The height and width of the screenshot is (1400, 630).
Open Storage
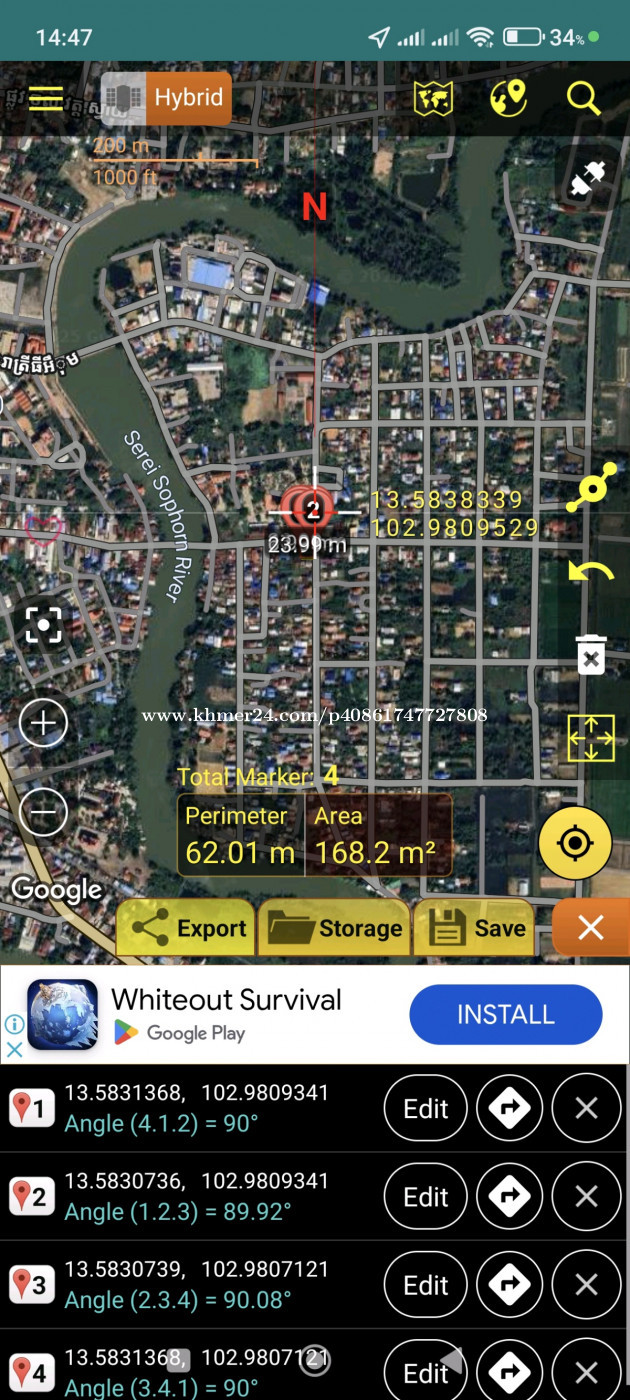point(335,928)
